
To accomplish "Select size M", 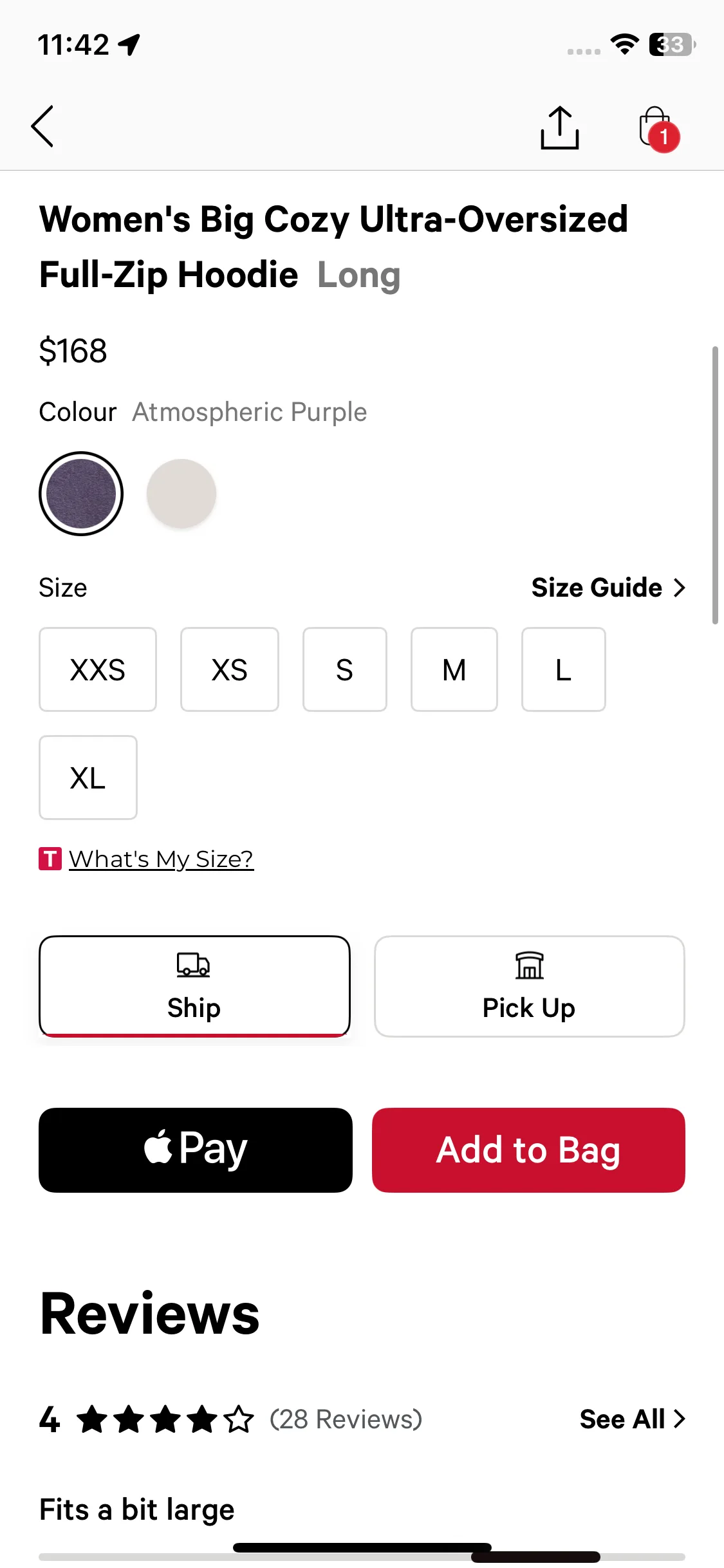I will pos(454,669).
